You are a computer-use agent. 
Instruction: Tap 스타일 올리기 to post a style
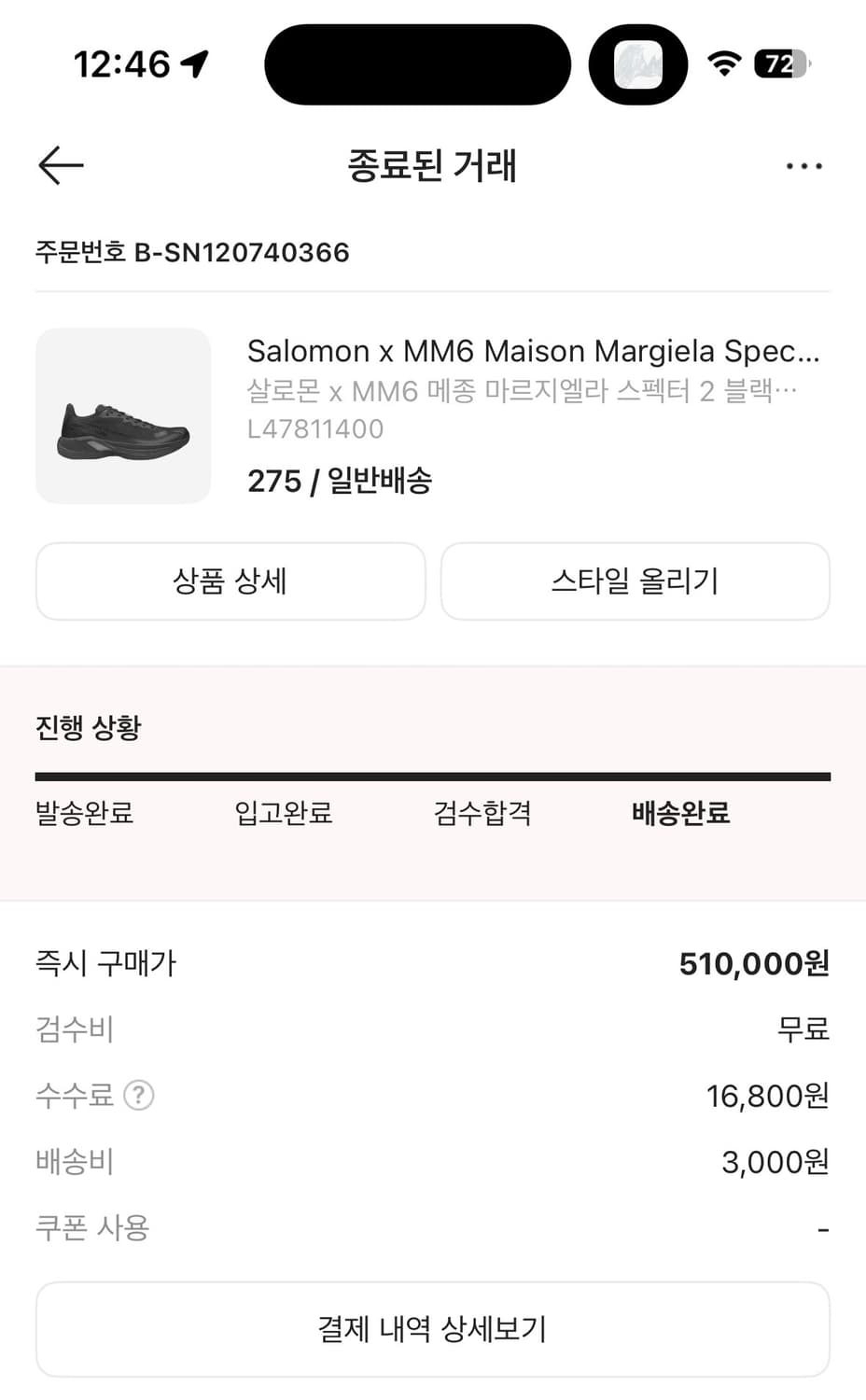click(x=636, y=581)
